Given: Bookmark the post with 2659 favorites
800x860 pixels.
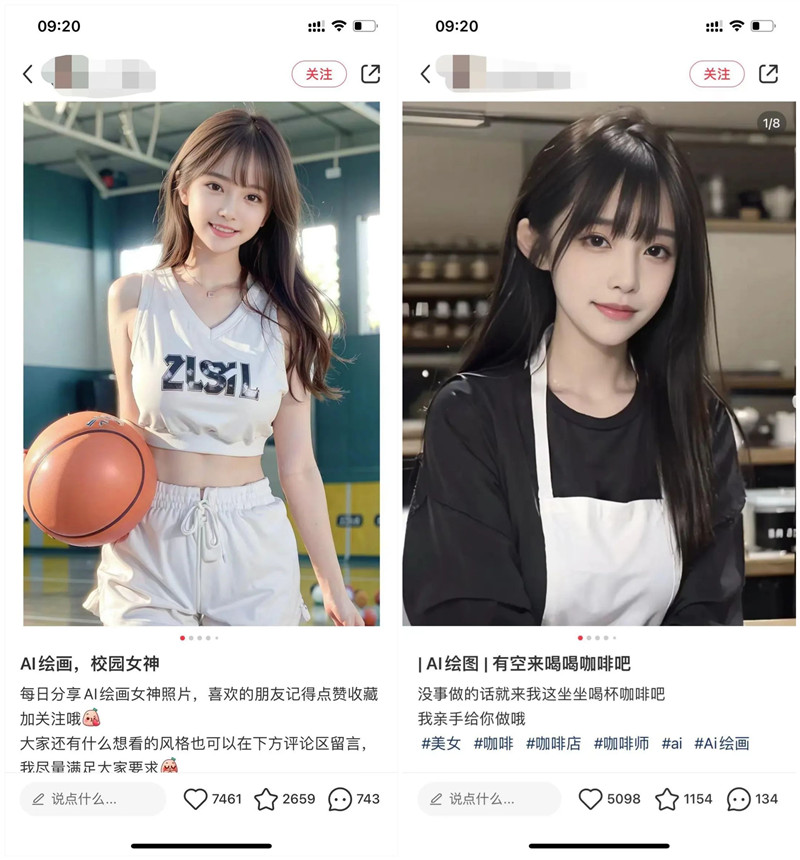Looking at the screenshot, I should pos(266,799).
